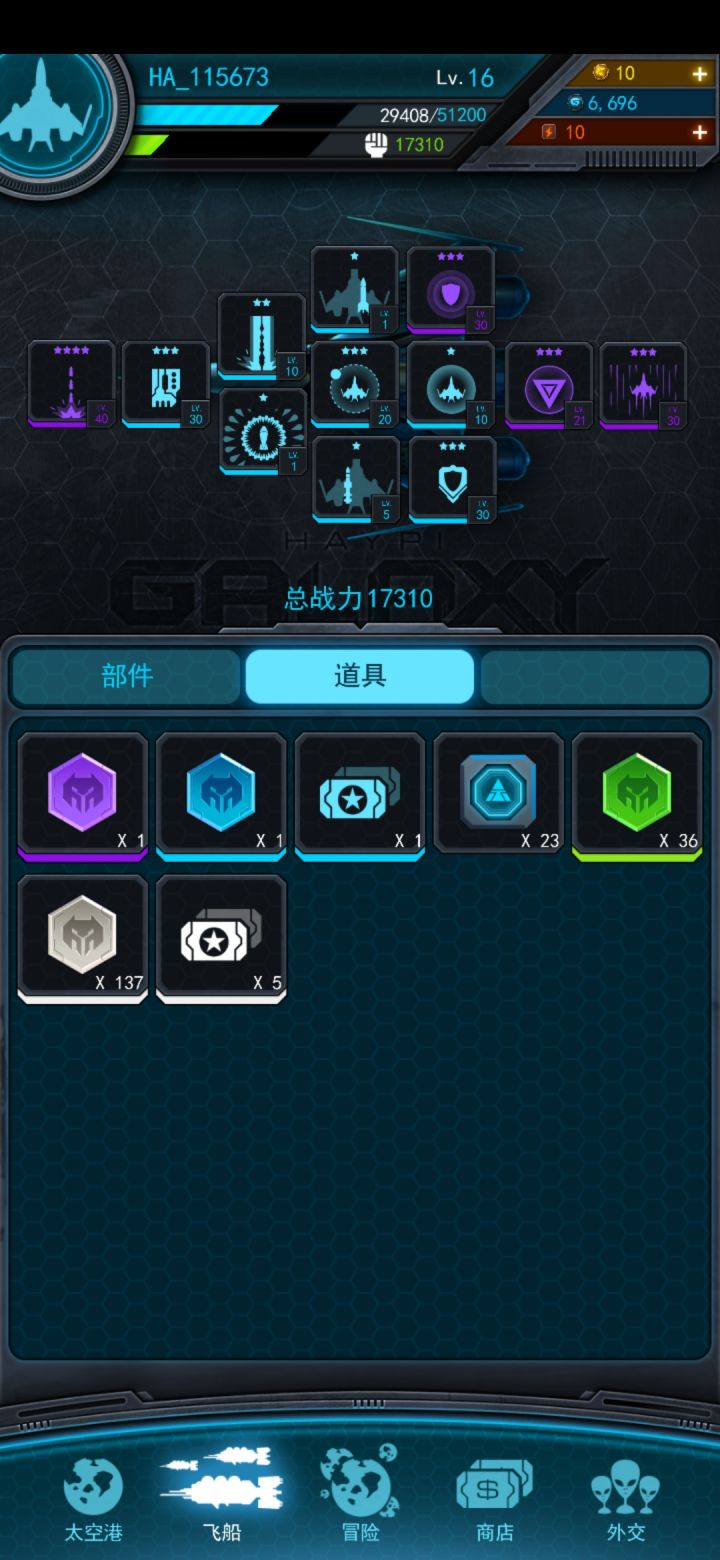Inspect the level 30 purple shield part

(x=450, y=286)
